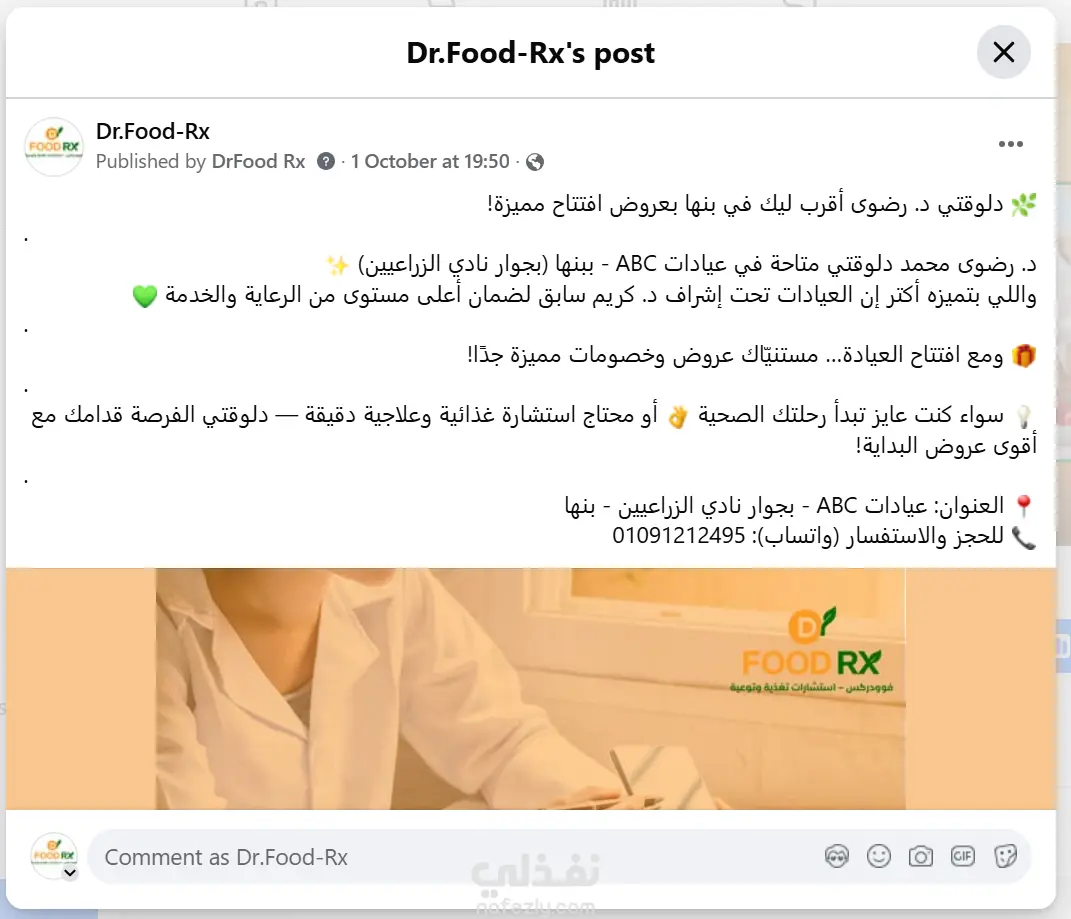The height and width of the screenshot is (919, 1071).
Task: Close the Dr.Food-Rx post dialog
Action: click(x=1003, y=52)
